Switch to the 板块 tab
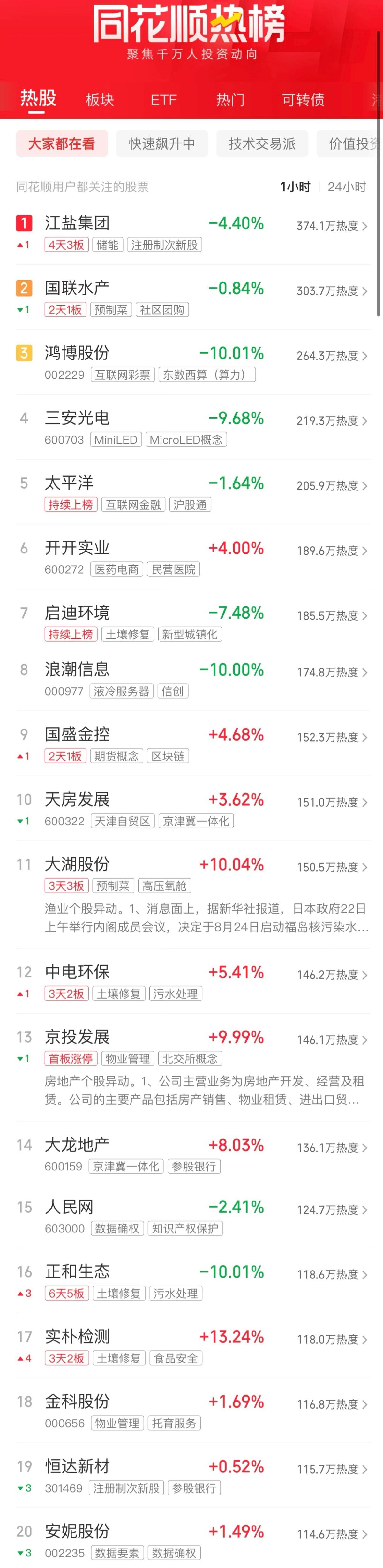 pos(100,100)
